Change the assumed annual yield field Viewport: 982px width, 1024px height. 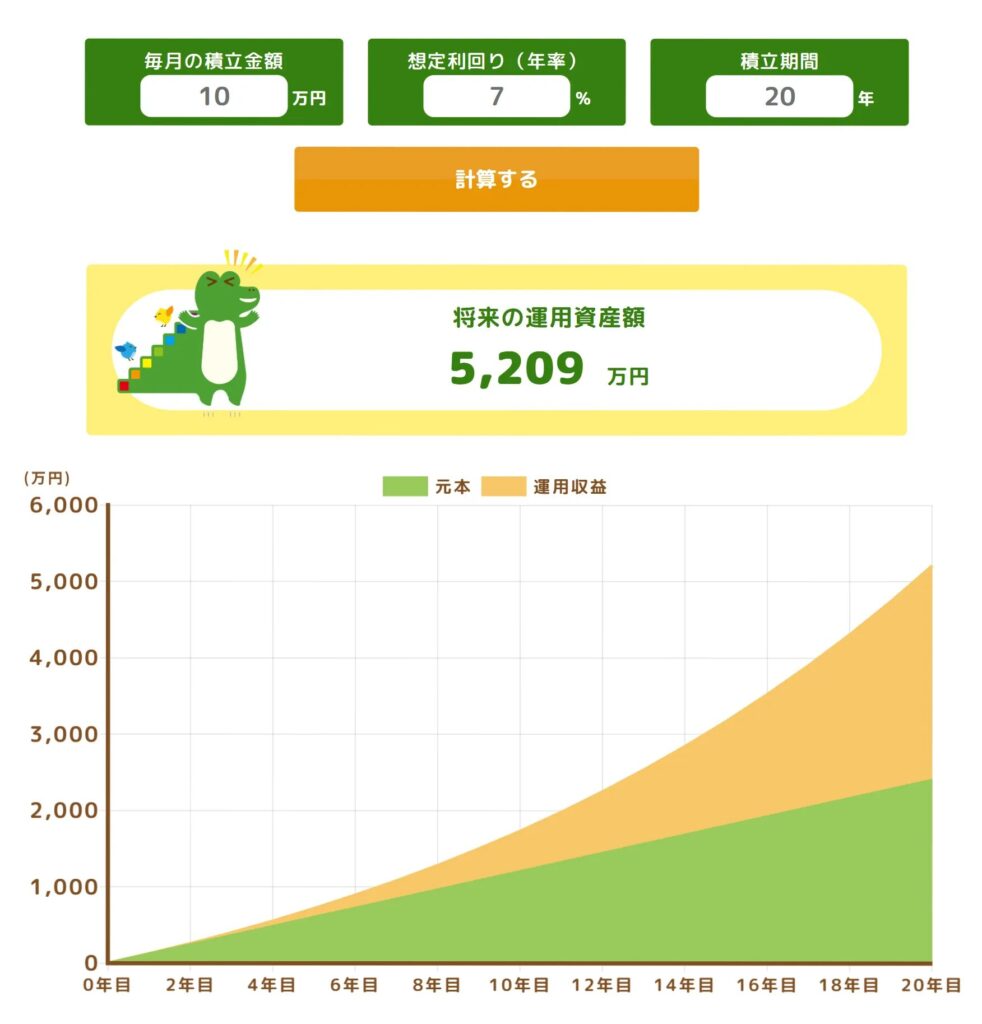pos(496,97)
